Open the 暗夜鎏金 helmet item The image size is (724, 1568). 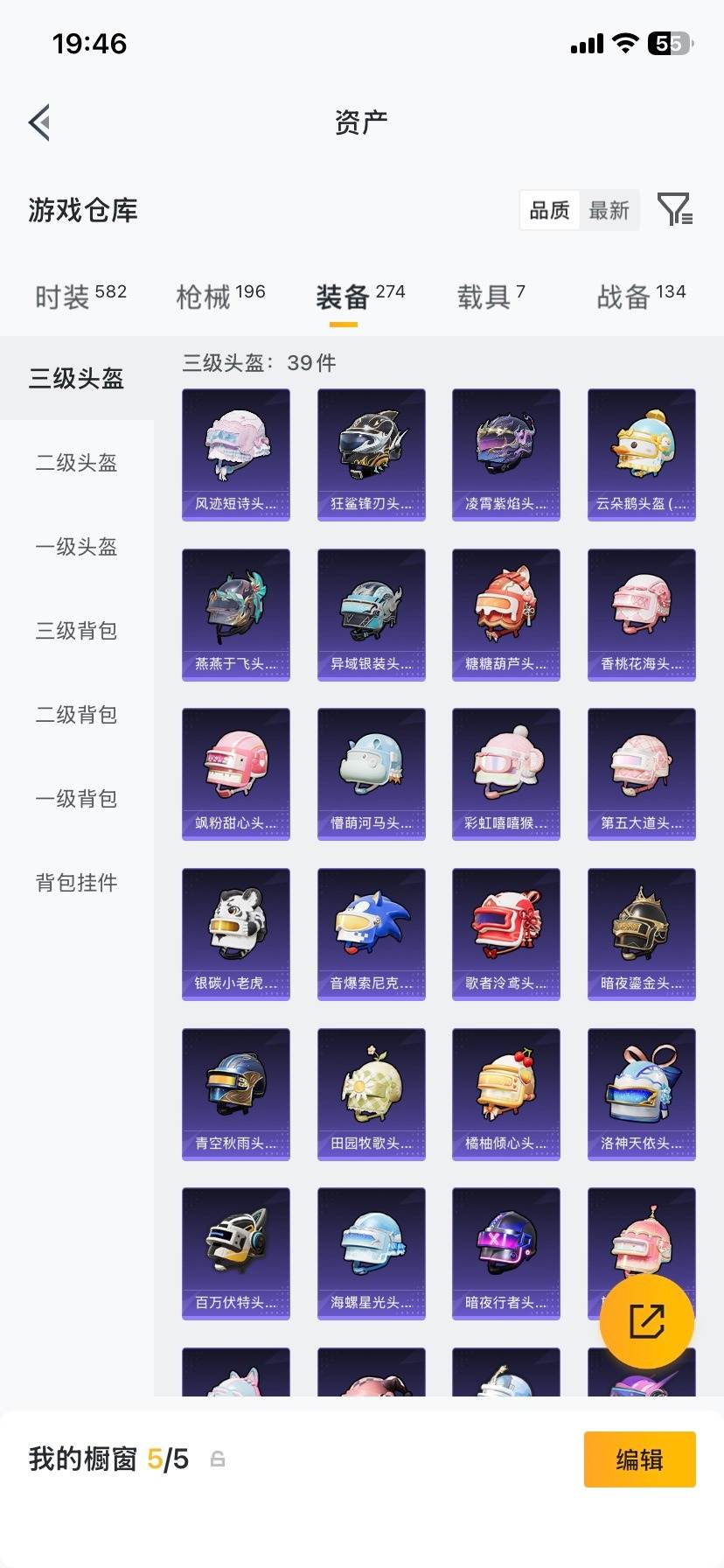[641, 933]
